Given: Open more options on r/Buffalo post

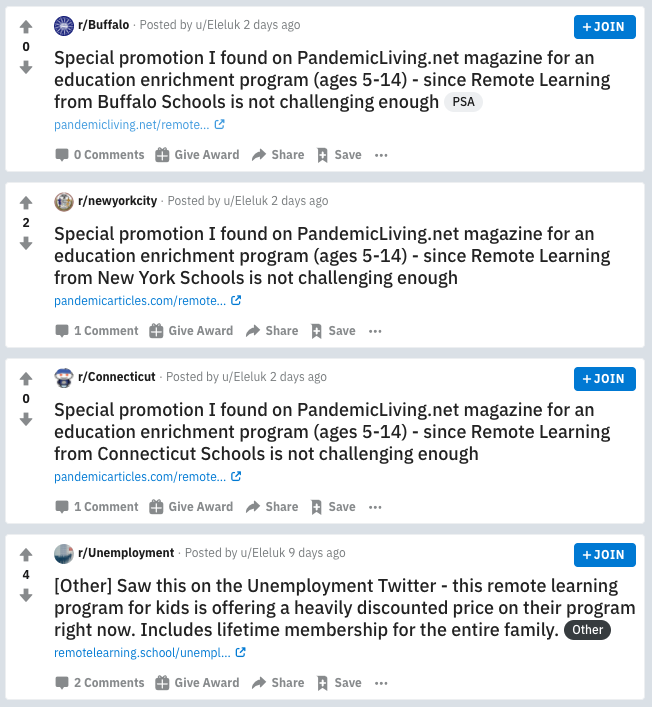Looking at the screenshot, I should coord(381,155).
